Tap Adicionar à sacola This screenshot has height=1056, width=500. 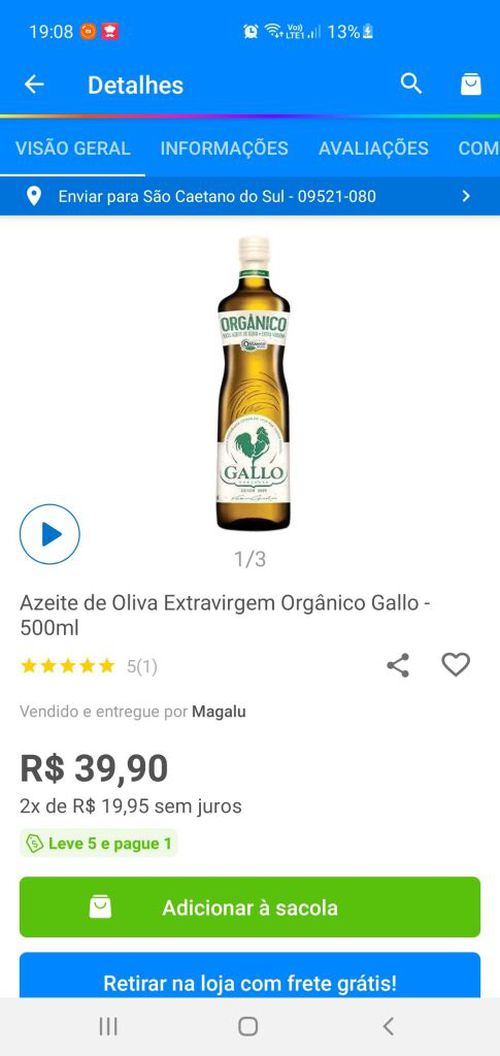coord(250,907)
